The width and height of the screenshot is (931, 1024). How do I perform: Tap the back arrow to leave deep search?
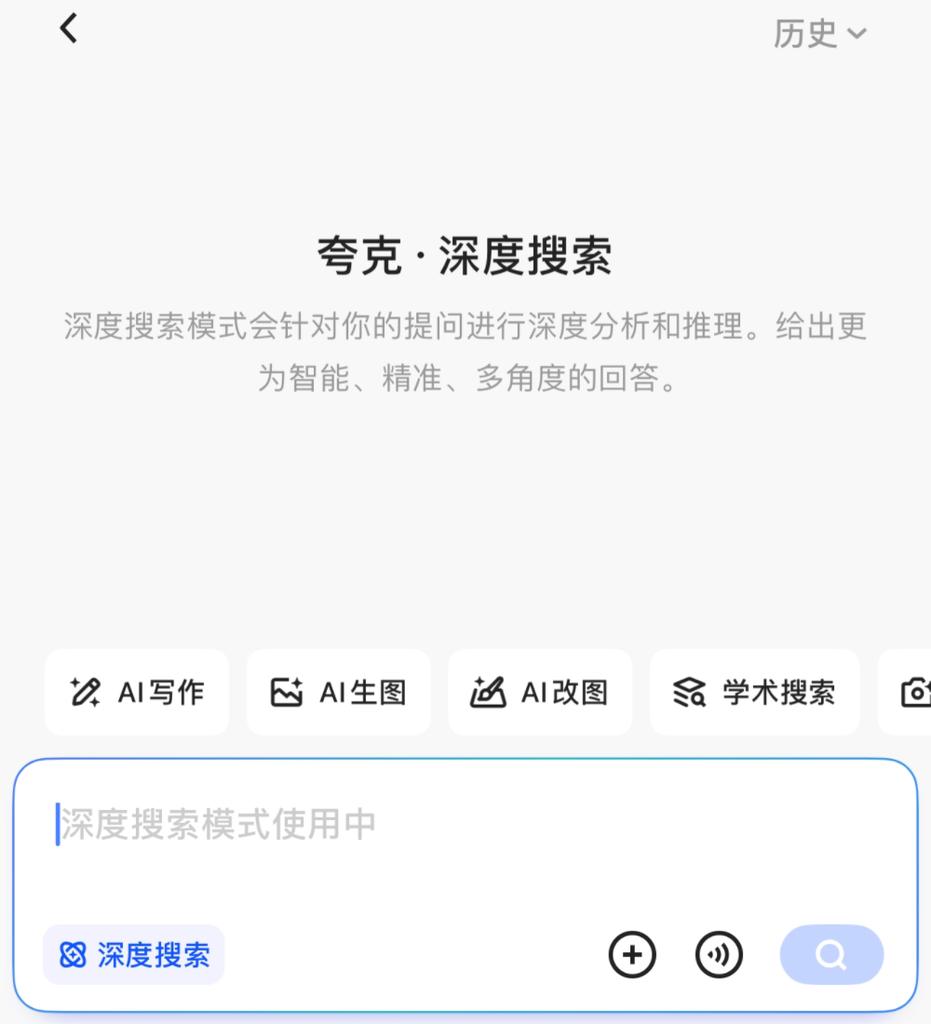(x=67, y=28)
